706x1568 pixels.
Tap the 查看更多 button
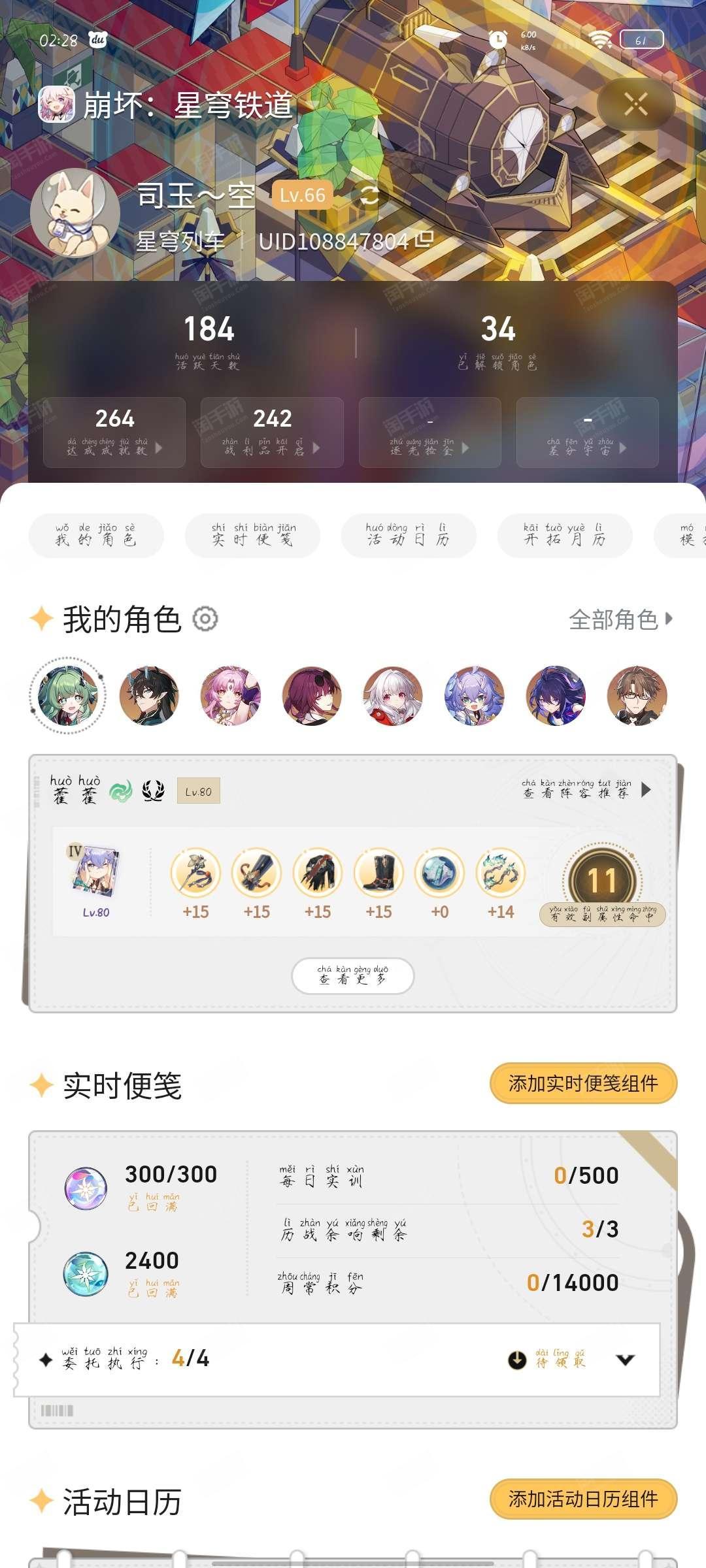click(x=353, y=976)
